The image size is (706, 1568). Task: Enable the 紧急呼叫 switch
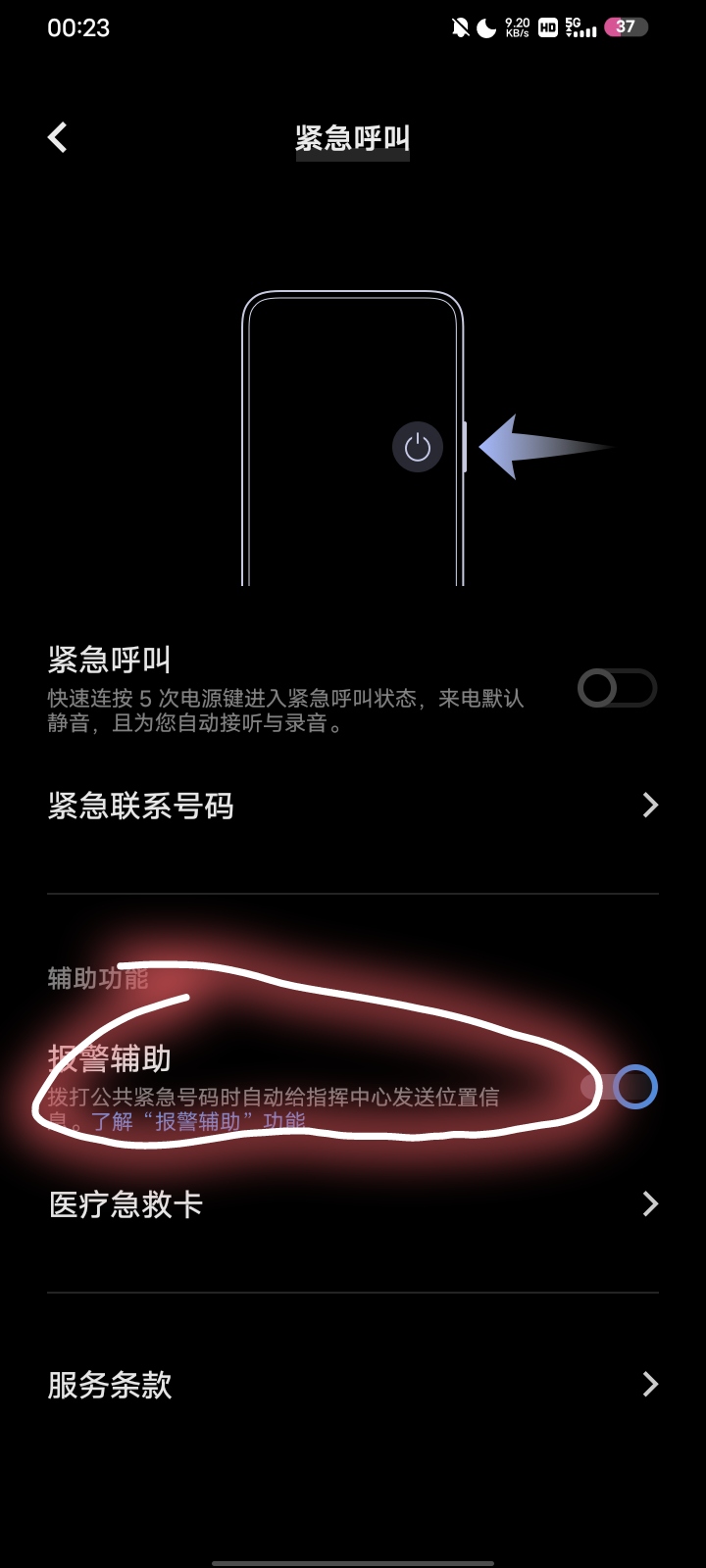point(617,688)
